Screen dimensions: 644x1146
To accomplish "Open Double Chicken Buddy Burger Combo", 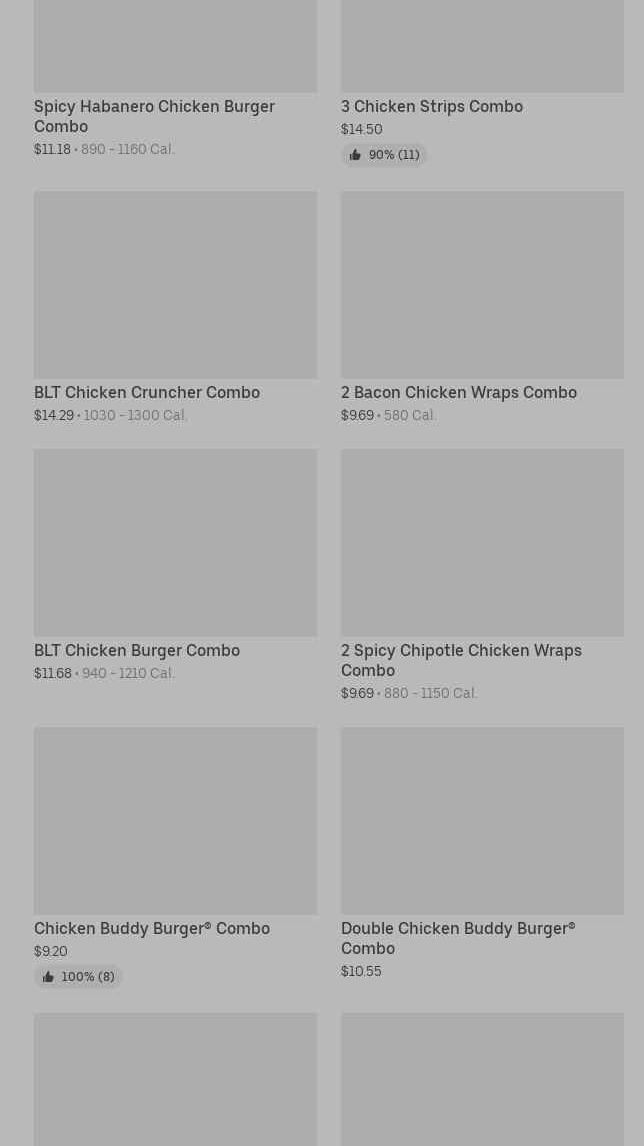I will 458,938.
